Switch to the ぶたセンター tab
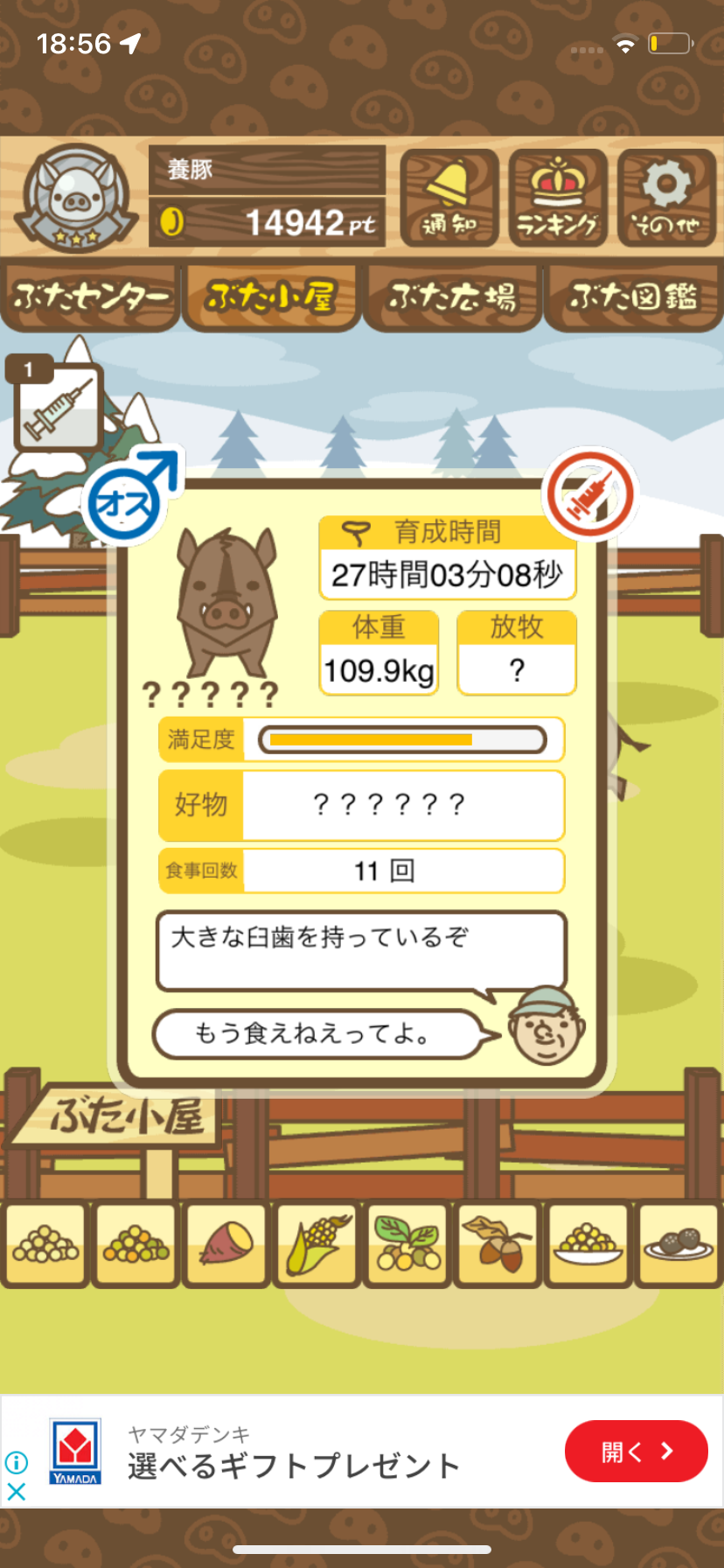Screen dimensions: 724x1568 91,297
